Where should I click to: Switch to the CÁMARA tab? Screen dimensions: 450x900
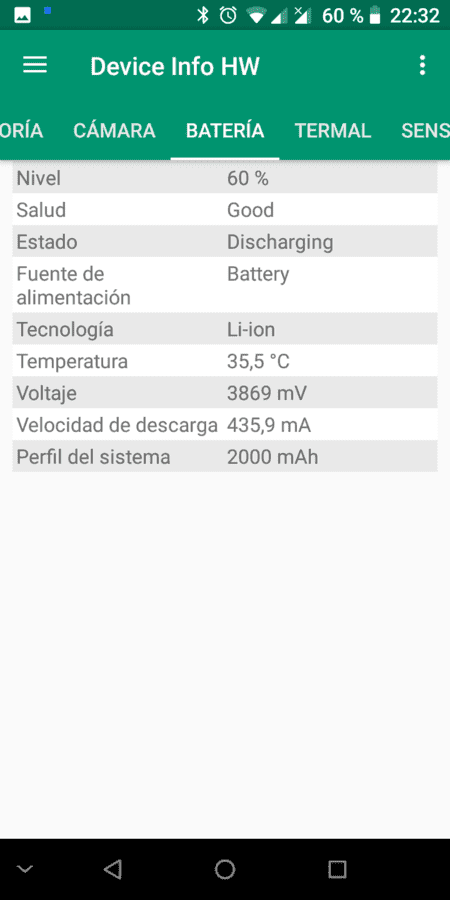click(114, 131)
